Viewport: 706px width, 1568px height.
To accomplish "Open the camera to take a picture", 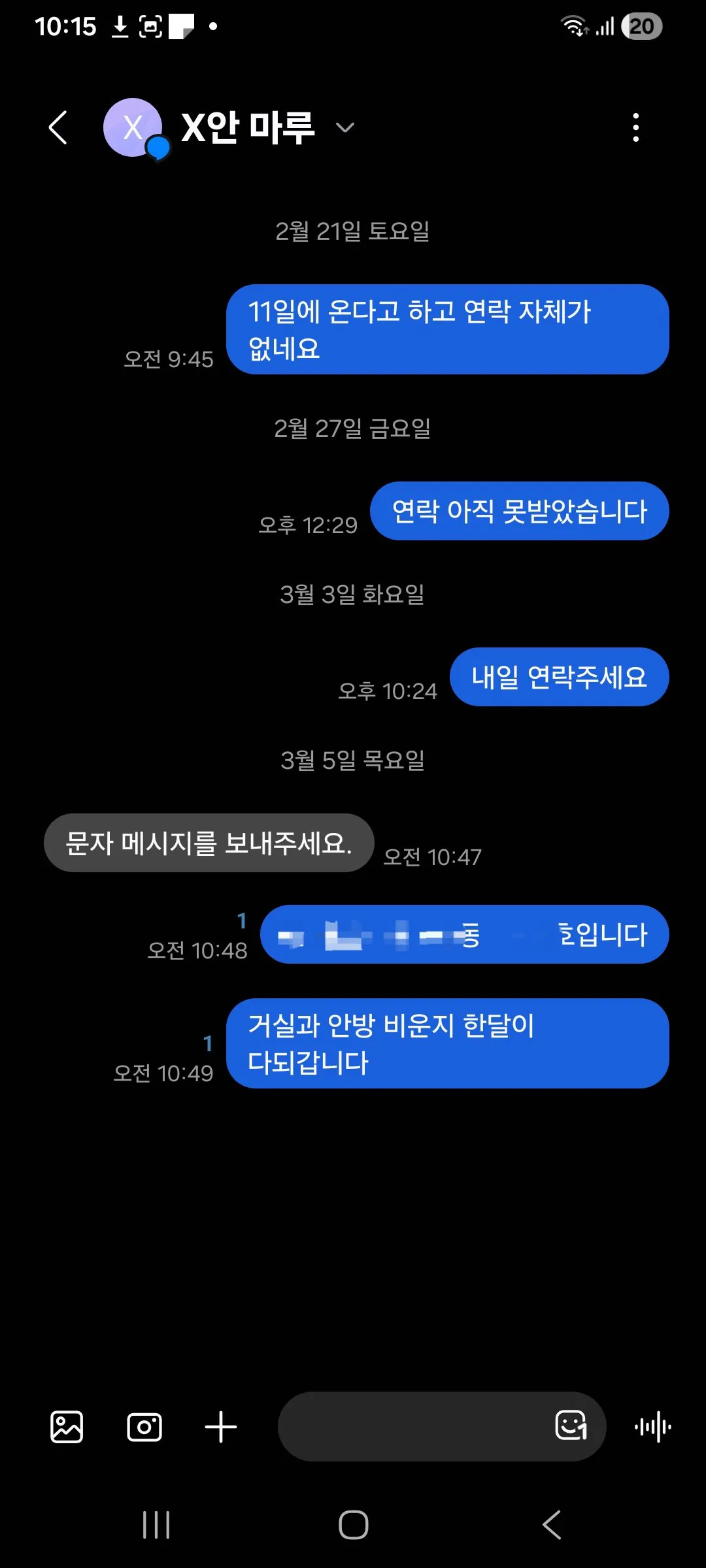I will (144, 1426).
